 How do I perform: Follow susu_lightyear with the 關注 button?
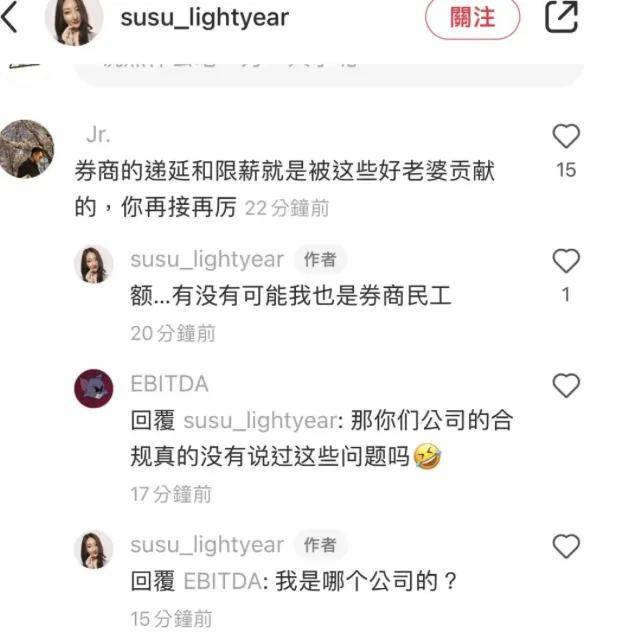tap(473, 19)
